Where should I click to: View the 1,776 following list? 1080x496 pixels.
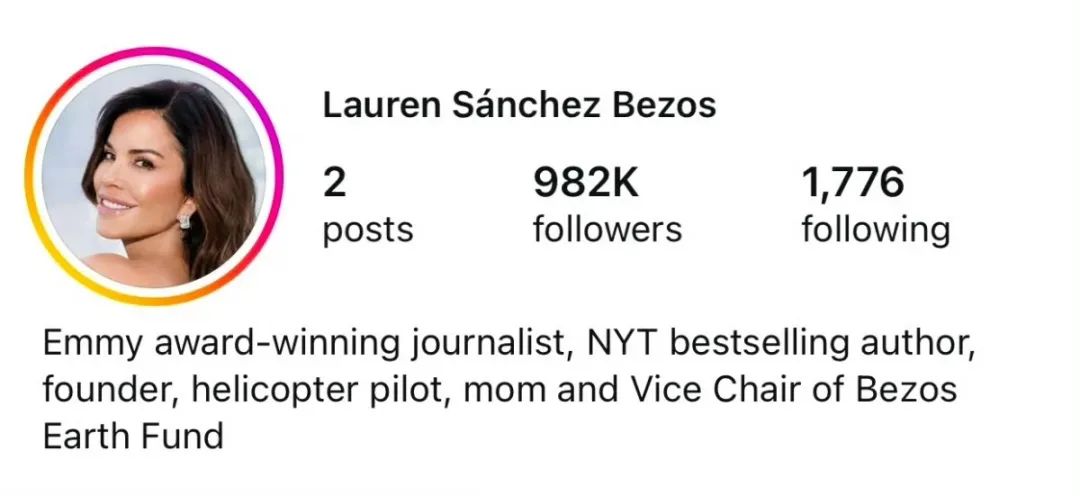[x=875, y=205]
